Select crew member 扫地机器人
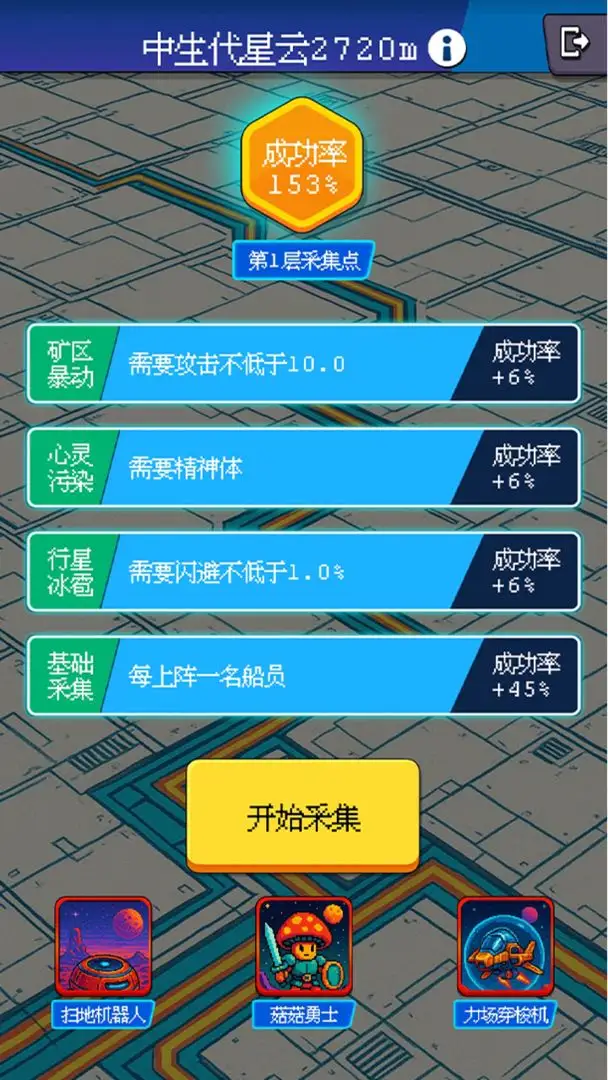This screenshot has width=608, height=1080. [103, 947]
